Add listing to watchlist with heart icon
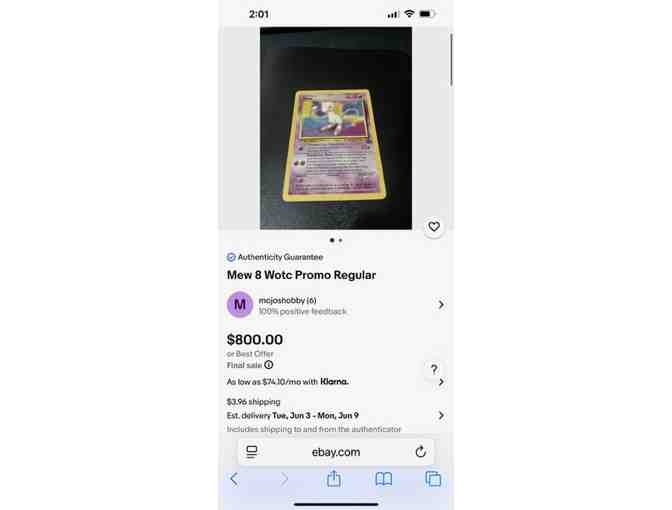 point(434,227)
